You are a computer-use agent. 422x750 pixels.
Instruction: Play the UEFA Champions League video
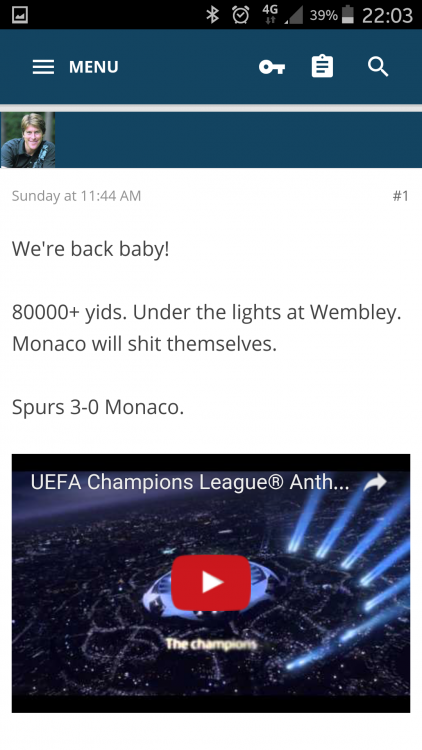211,582
